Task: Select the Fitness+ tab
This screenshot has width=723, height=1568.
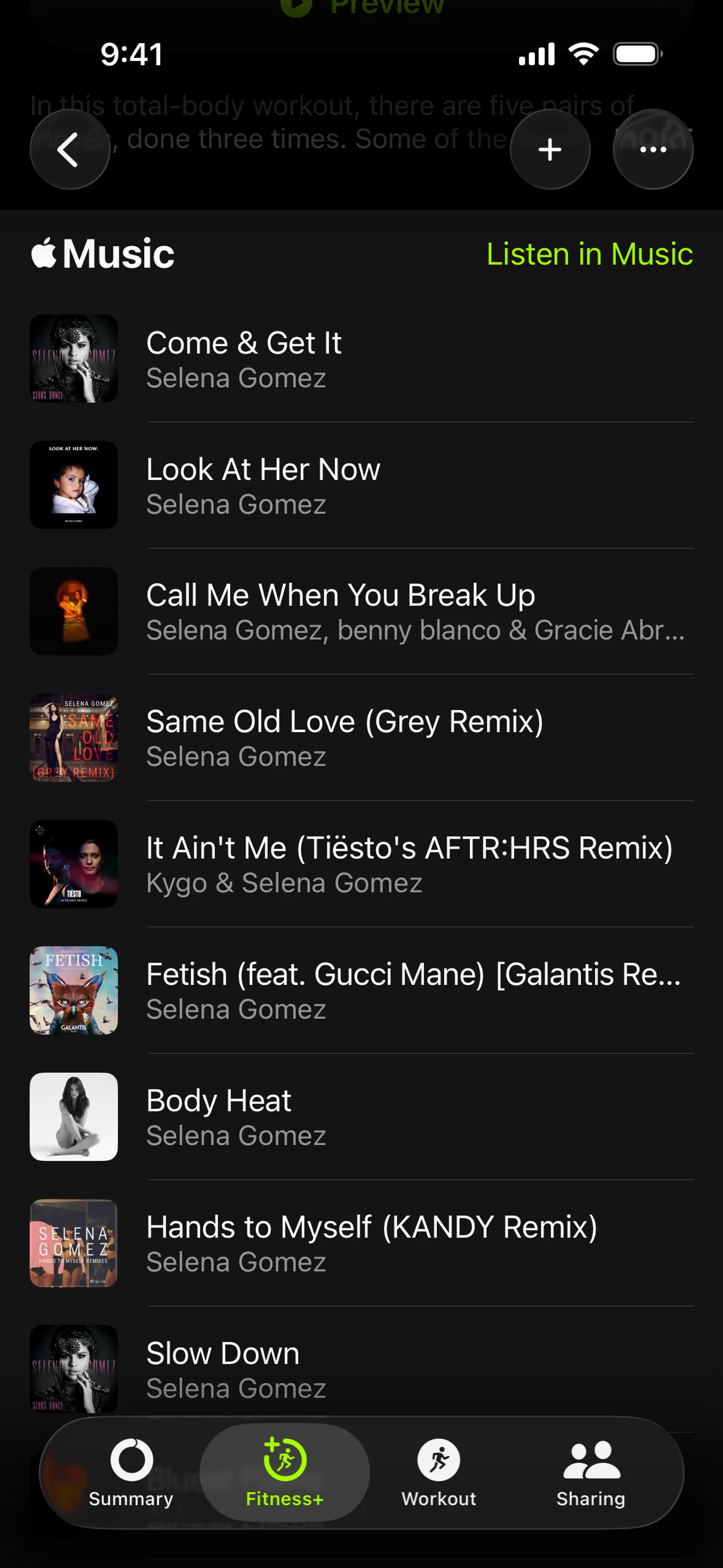Action: point(284,1472)
